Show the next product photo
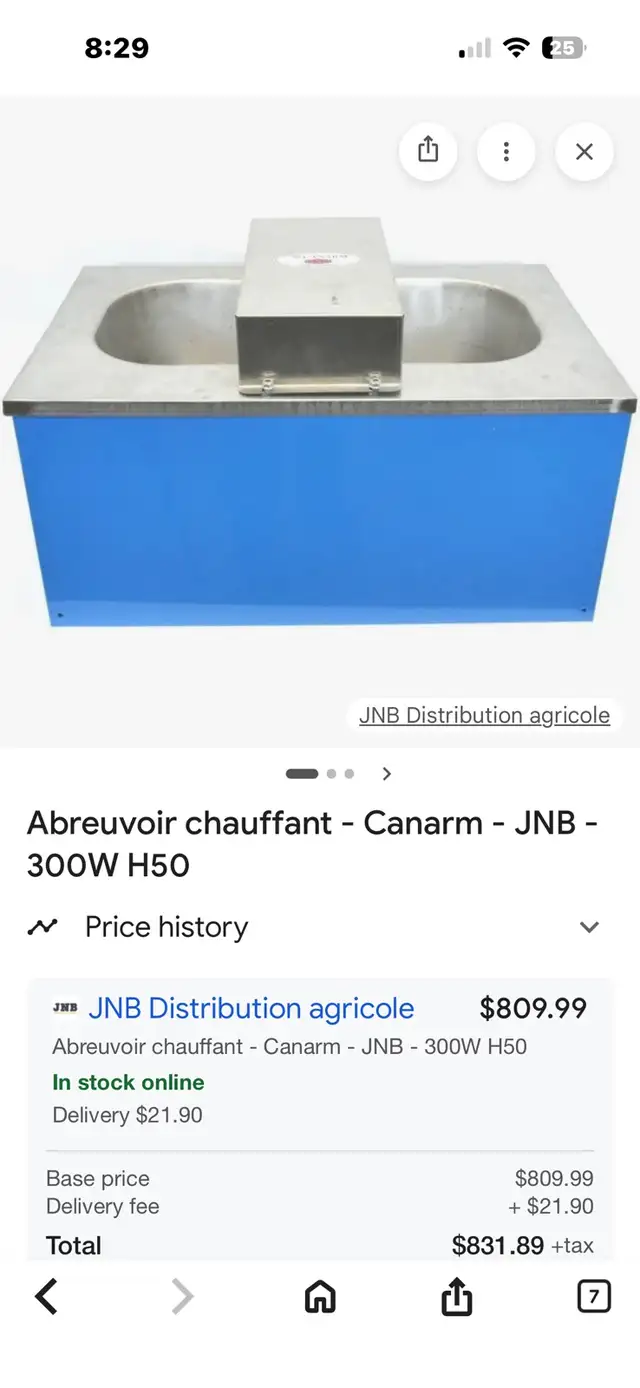This screenshot has height=1388, width=640. click(387, 773)
